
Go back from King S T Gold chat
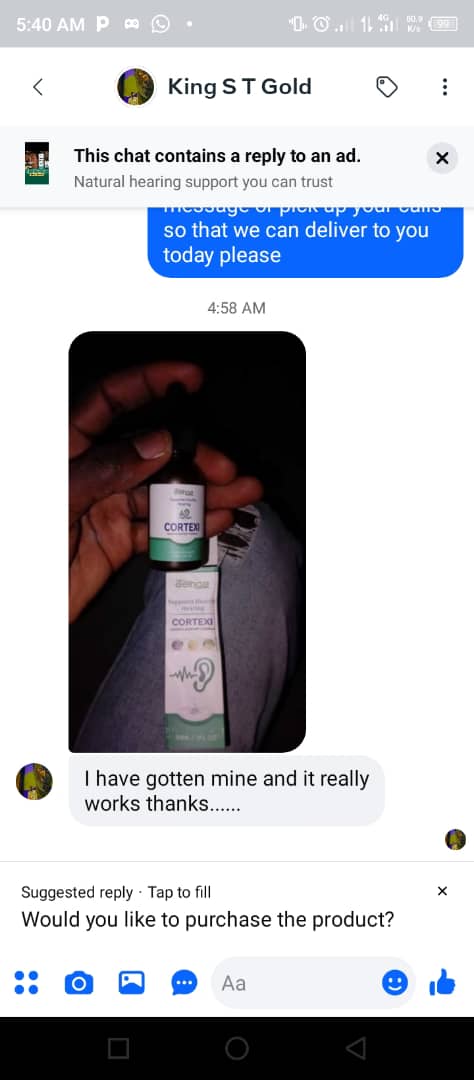[38, 87]
